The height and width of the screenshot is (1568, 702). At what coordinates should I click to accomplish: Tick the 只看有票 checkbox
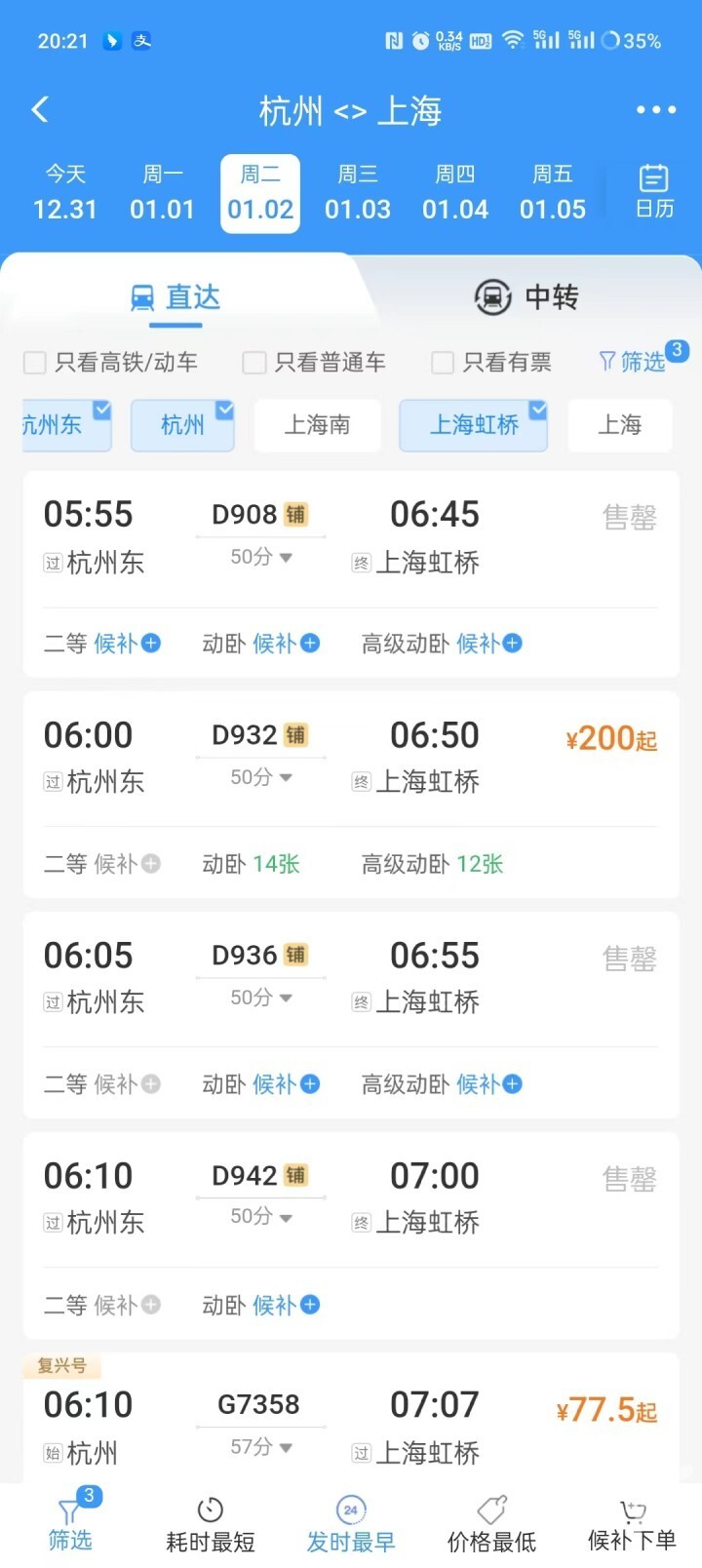click(443, 363)
